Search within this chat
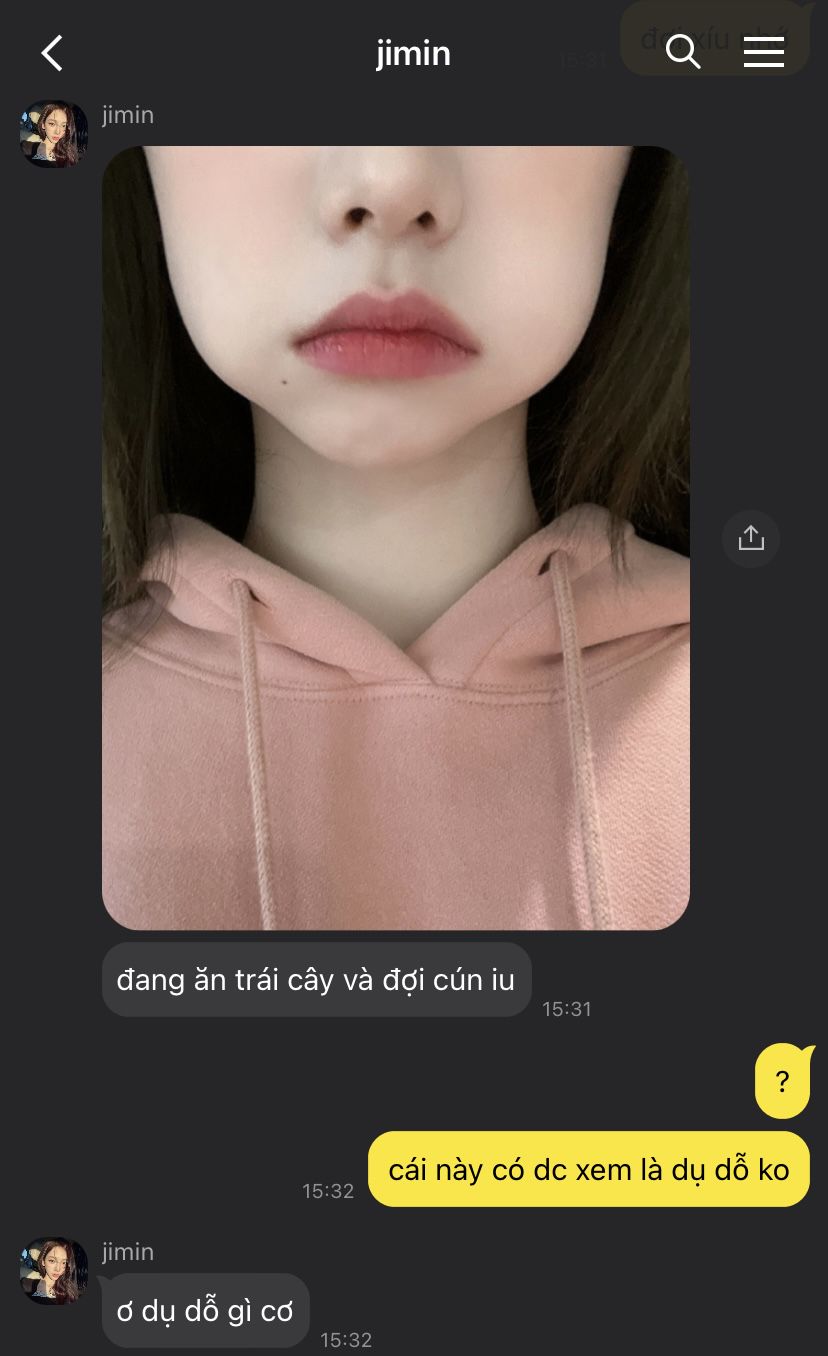The width and height of the screenshot is (828, 1356). tap(683, 52)
